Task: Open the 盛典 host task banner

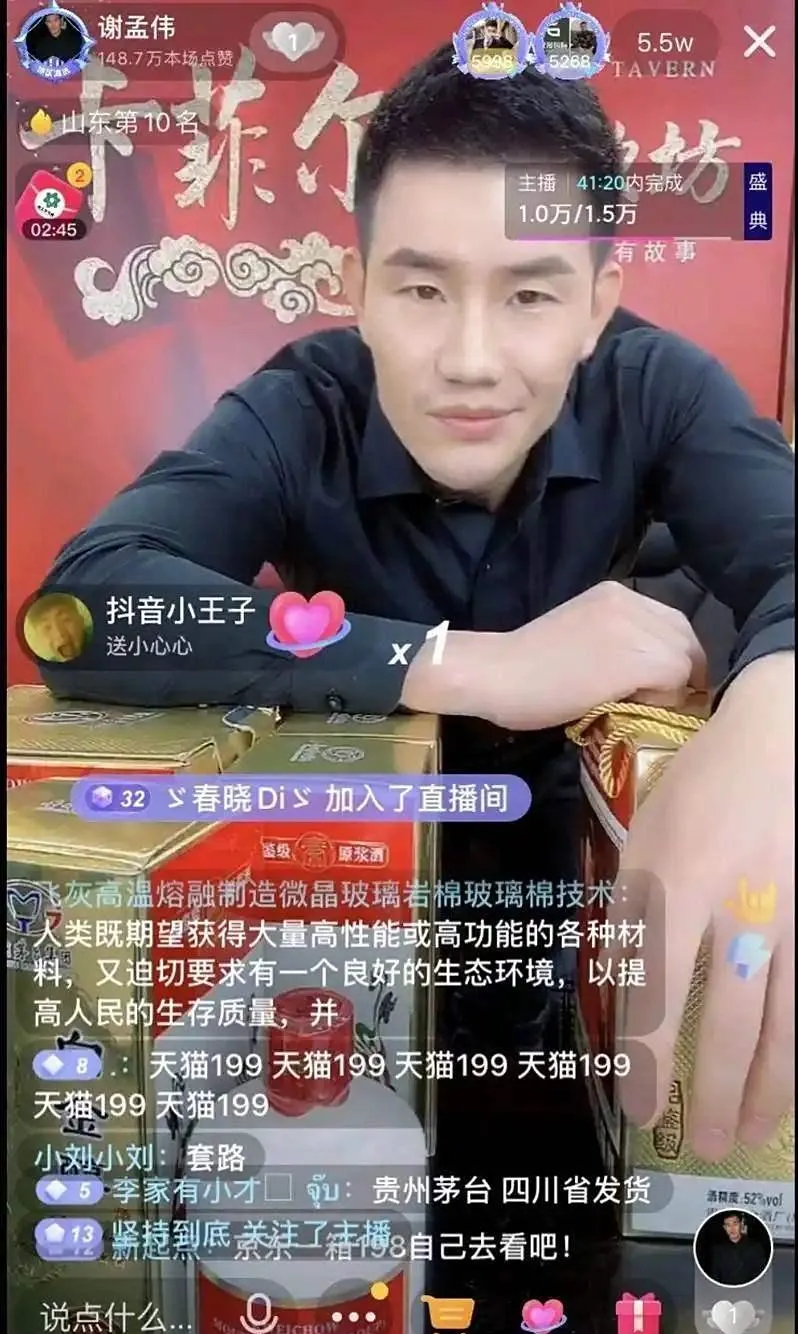Action: tap(757, 201)
